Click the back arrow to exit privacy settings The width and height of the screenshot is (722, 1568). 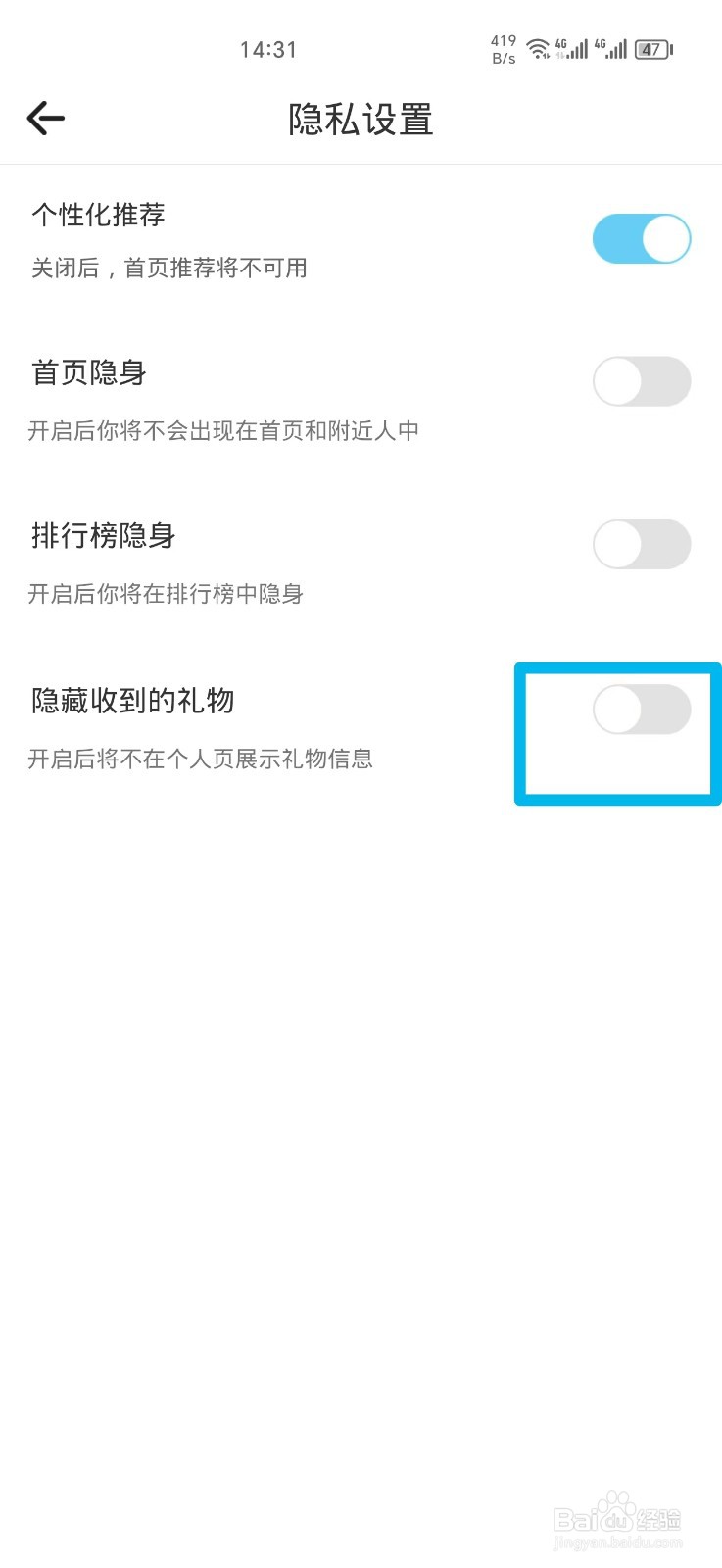pyautogui.click(x=45, y=118)
